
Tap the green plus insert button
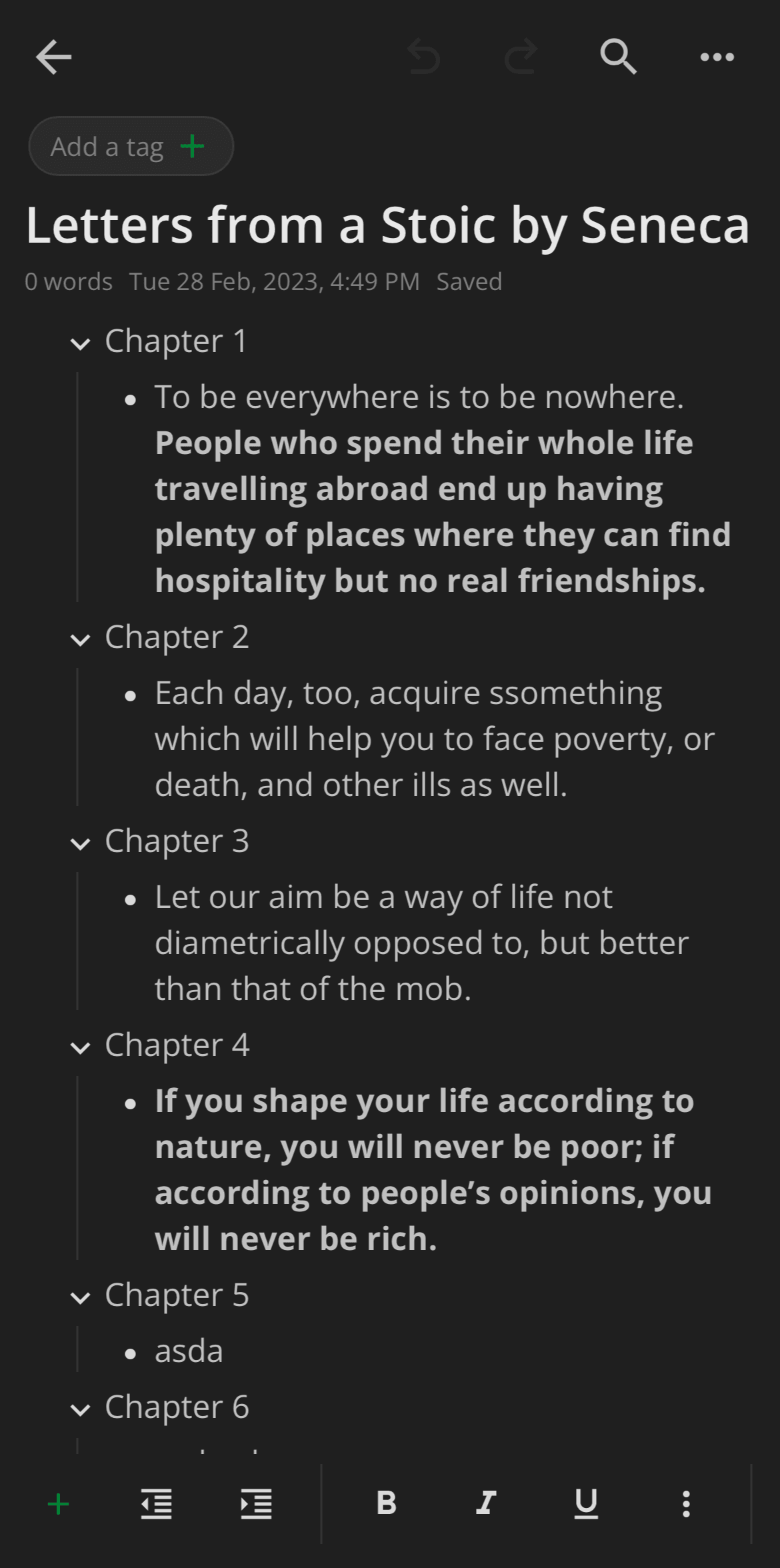click(x=59, y=1504)
